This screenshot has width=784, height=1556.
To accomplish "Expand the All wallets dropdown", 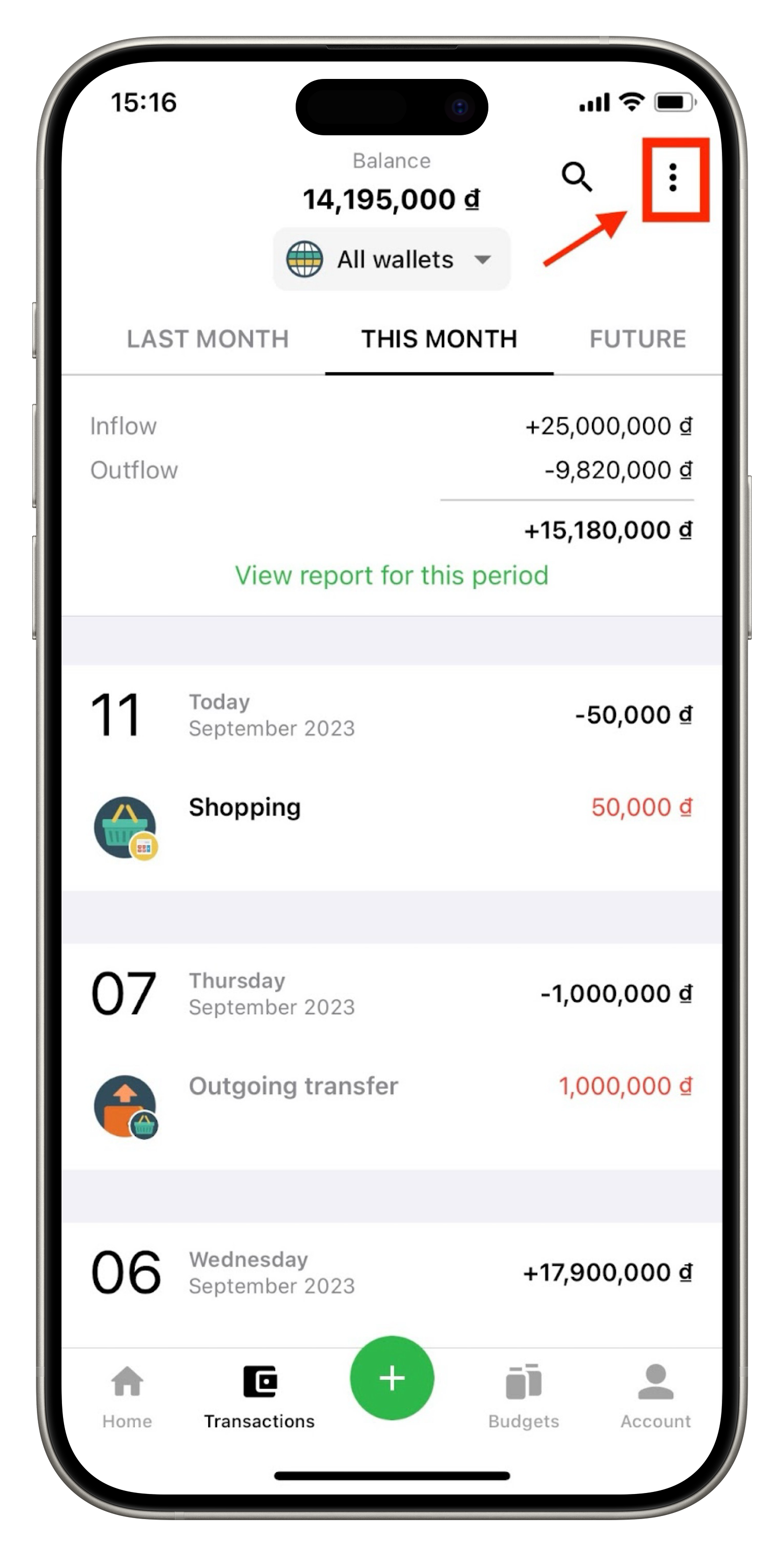I will coord(391,260).
